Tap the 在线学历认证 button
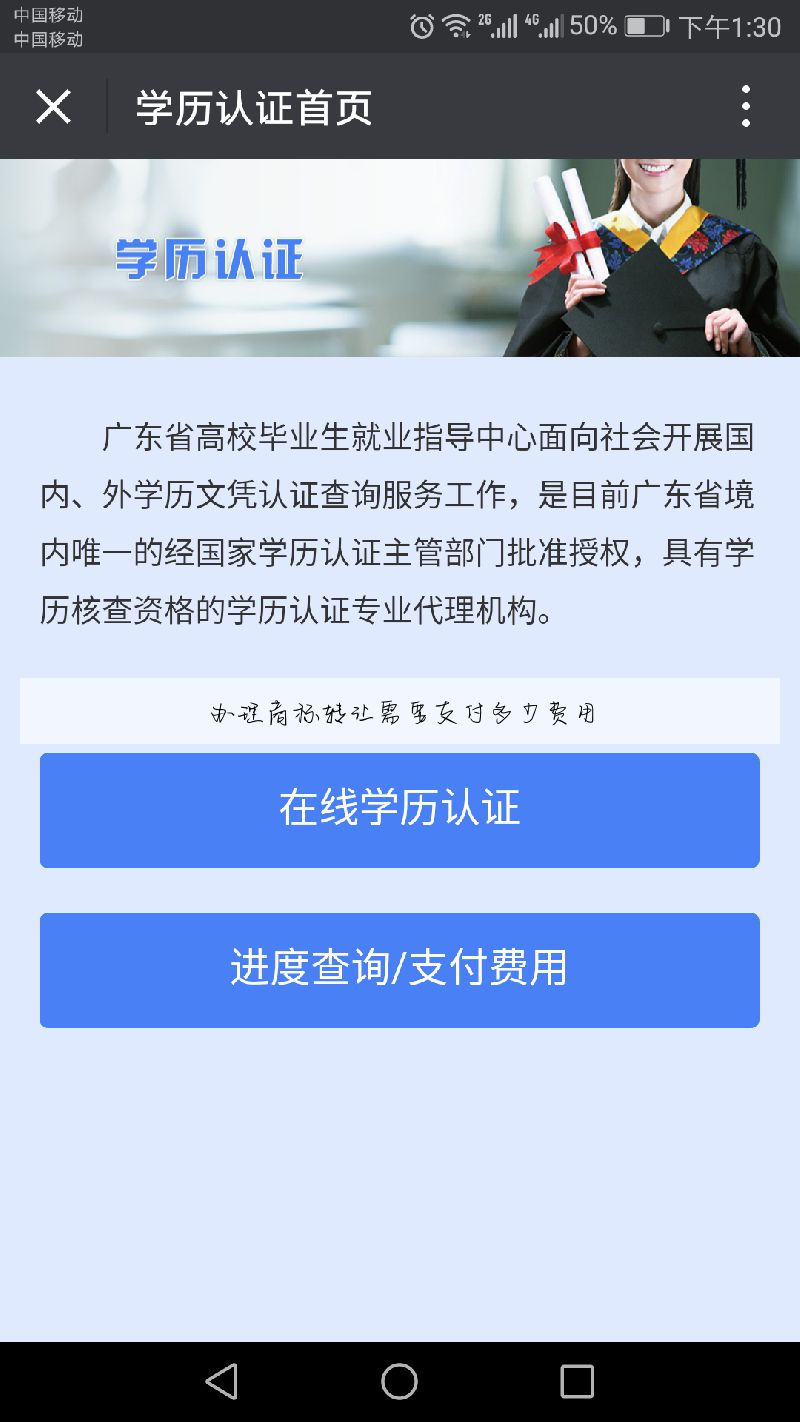Screen dimensions: 800x1422 click(x=400, y=810)
